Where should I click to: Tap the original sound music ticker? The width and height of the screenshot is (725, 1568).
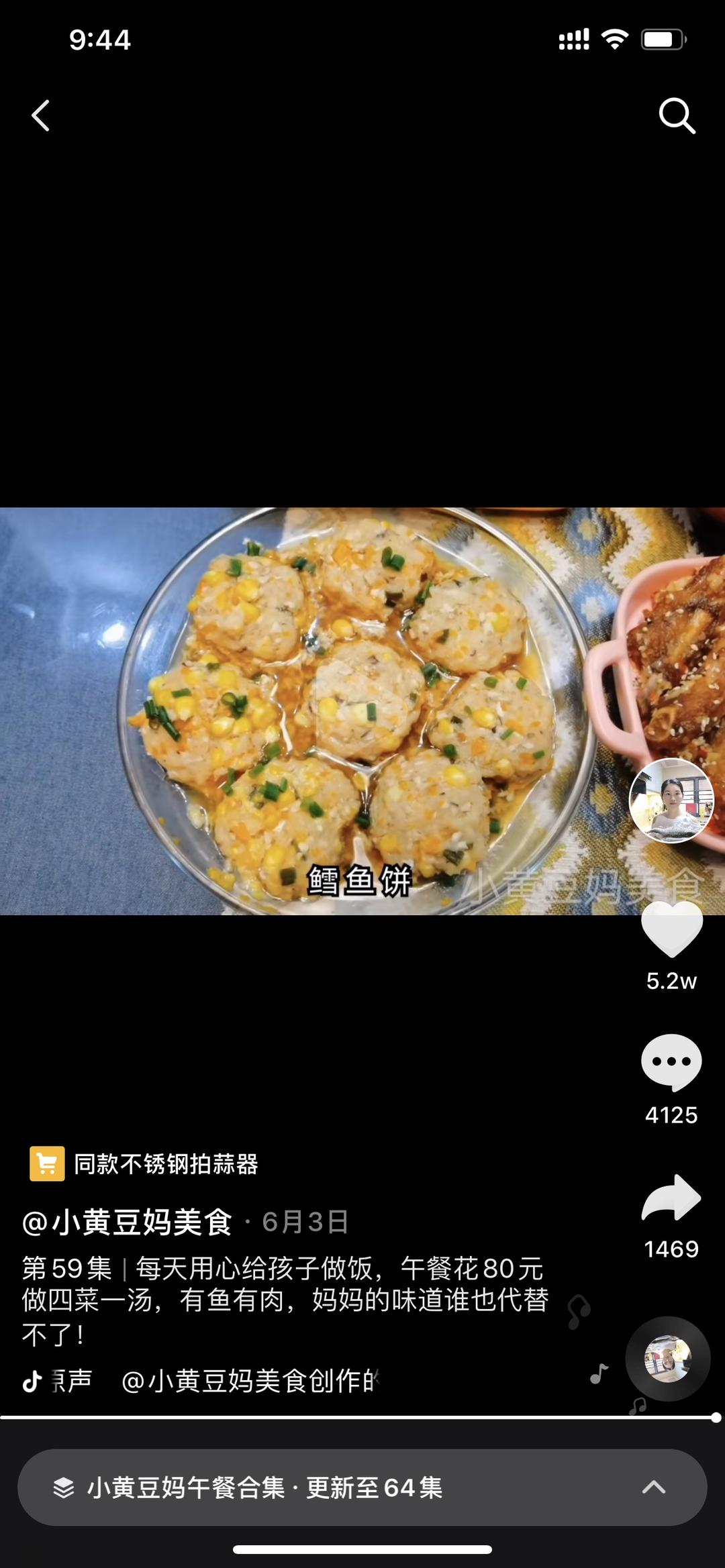(215, 1381)
